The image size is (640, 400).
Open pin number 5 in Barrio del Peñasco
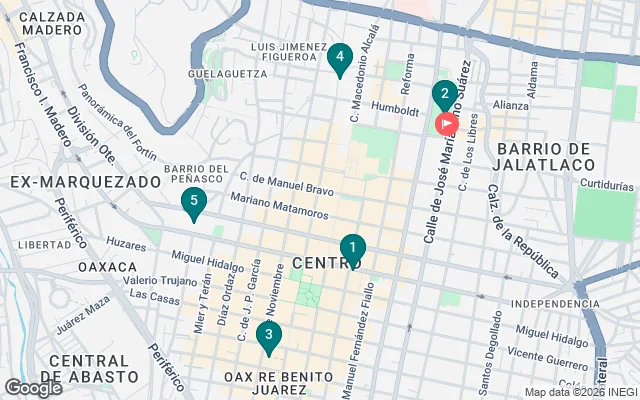[195, 203]
